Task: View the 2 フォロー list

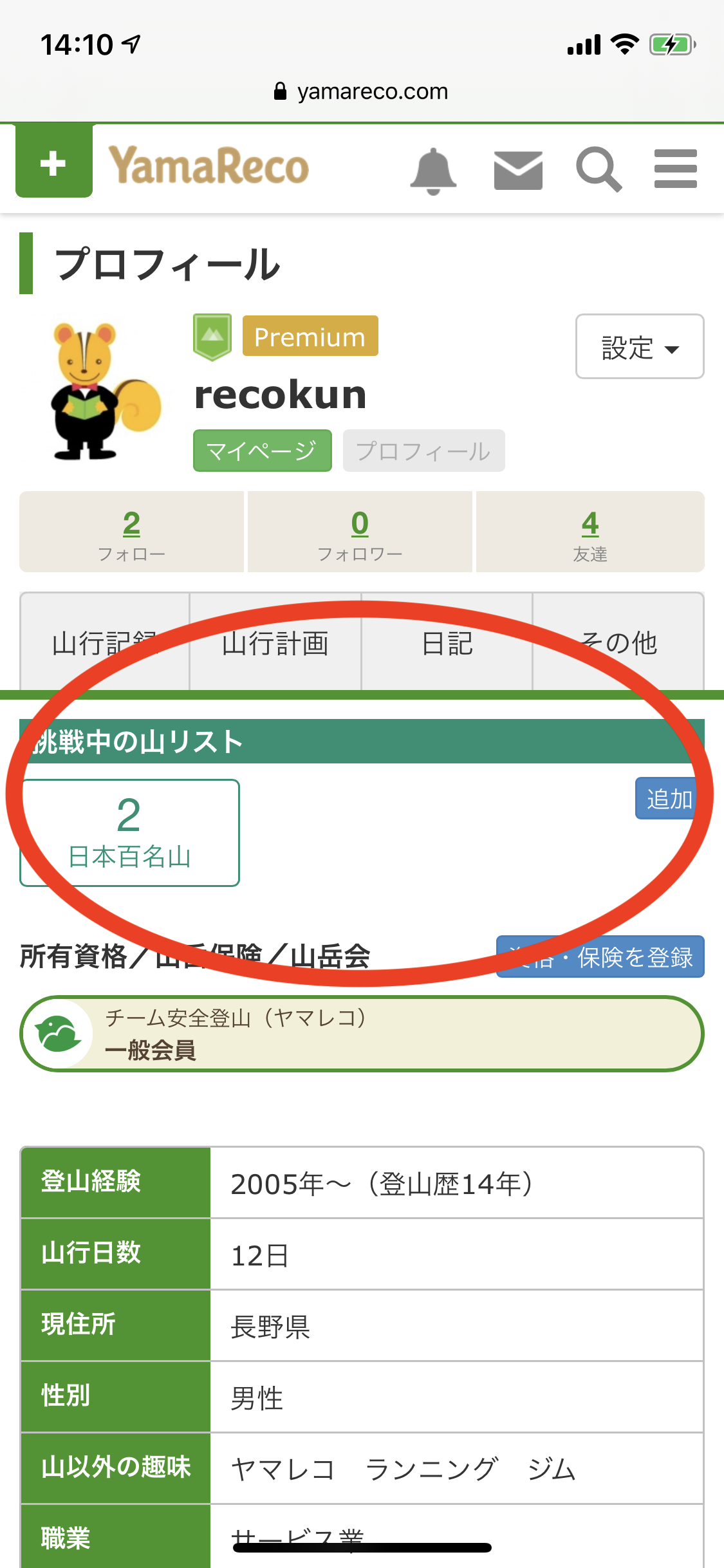Action: tap(131, 532)
